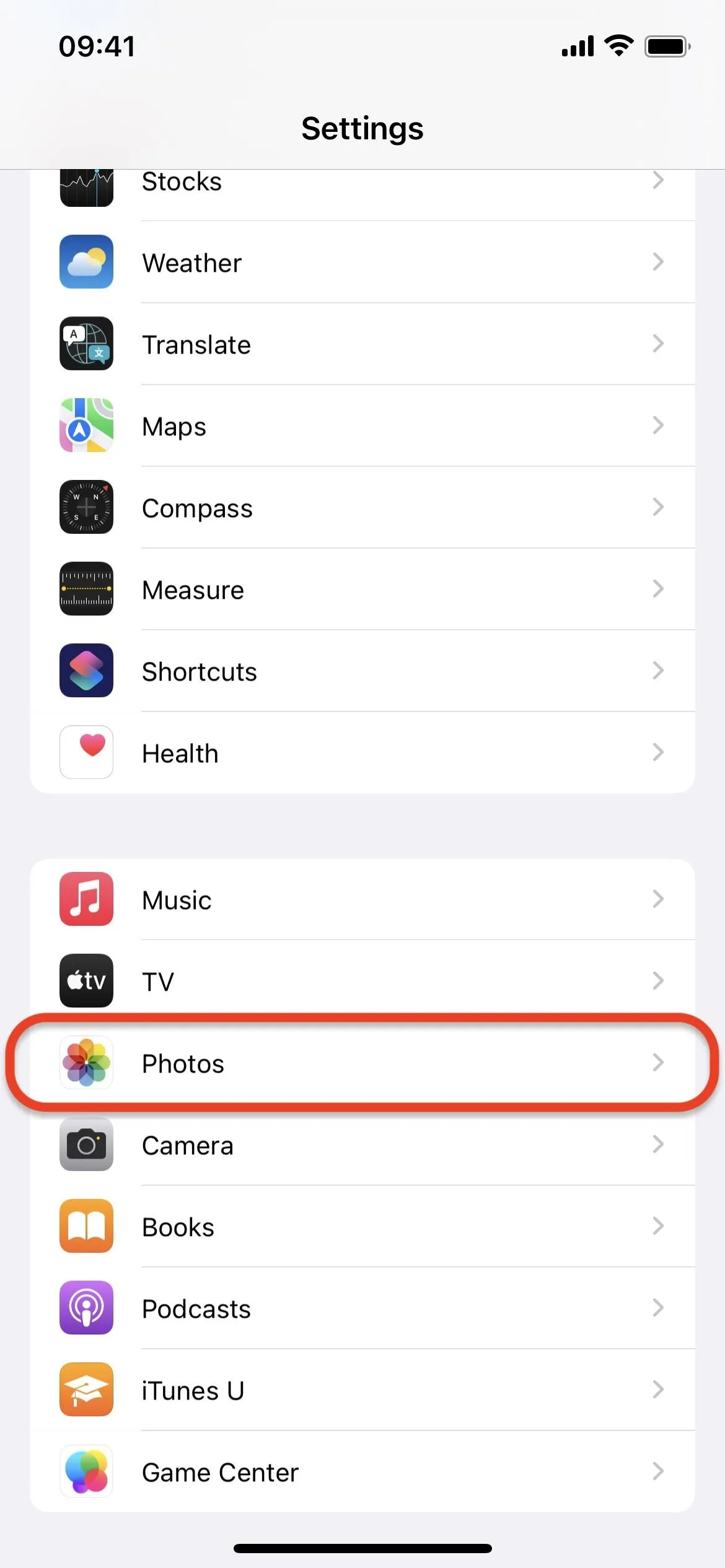725x1568 pixels.
Task: Select the Maps row
Action: (362, 426)
